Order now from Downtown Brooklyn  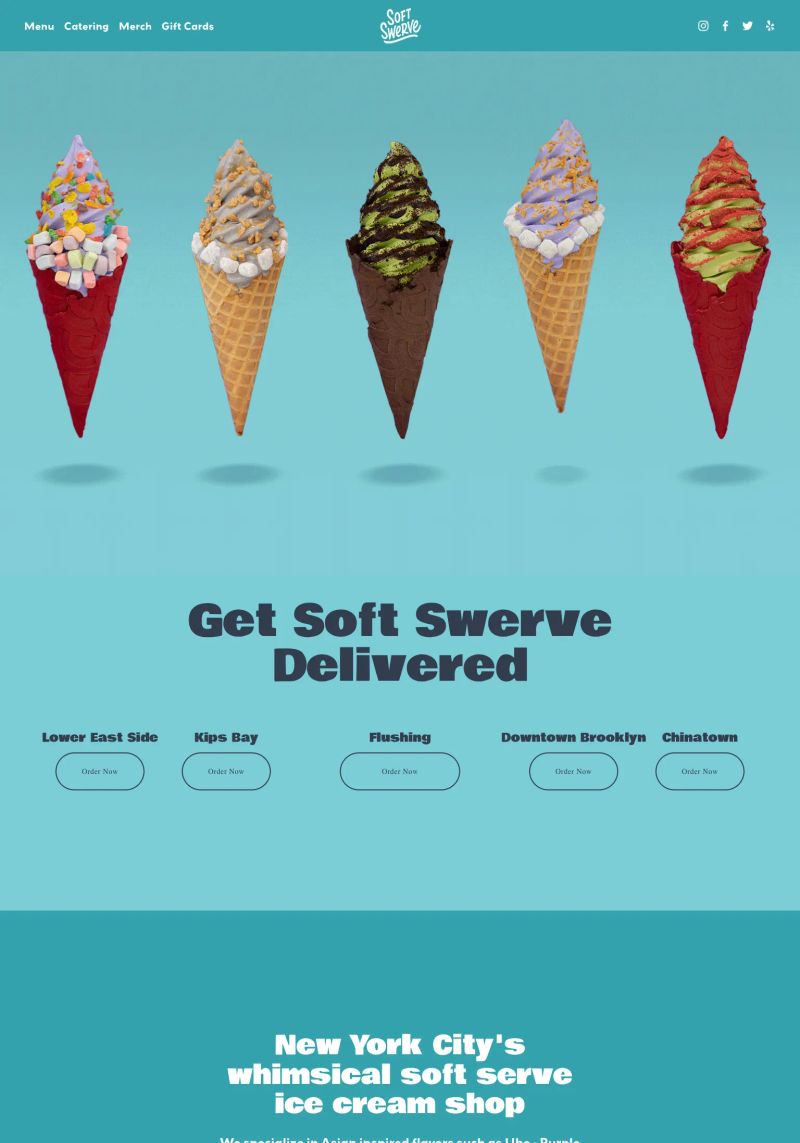(x=573, y=771)
